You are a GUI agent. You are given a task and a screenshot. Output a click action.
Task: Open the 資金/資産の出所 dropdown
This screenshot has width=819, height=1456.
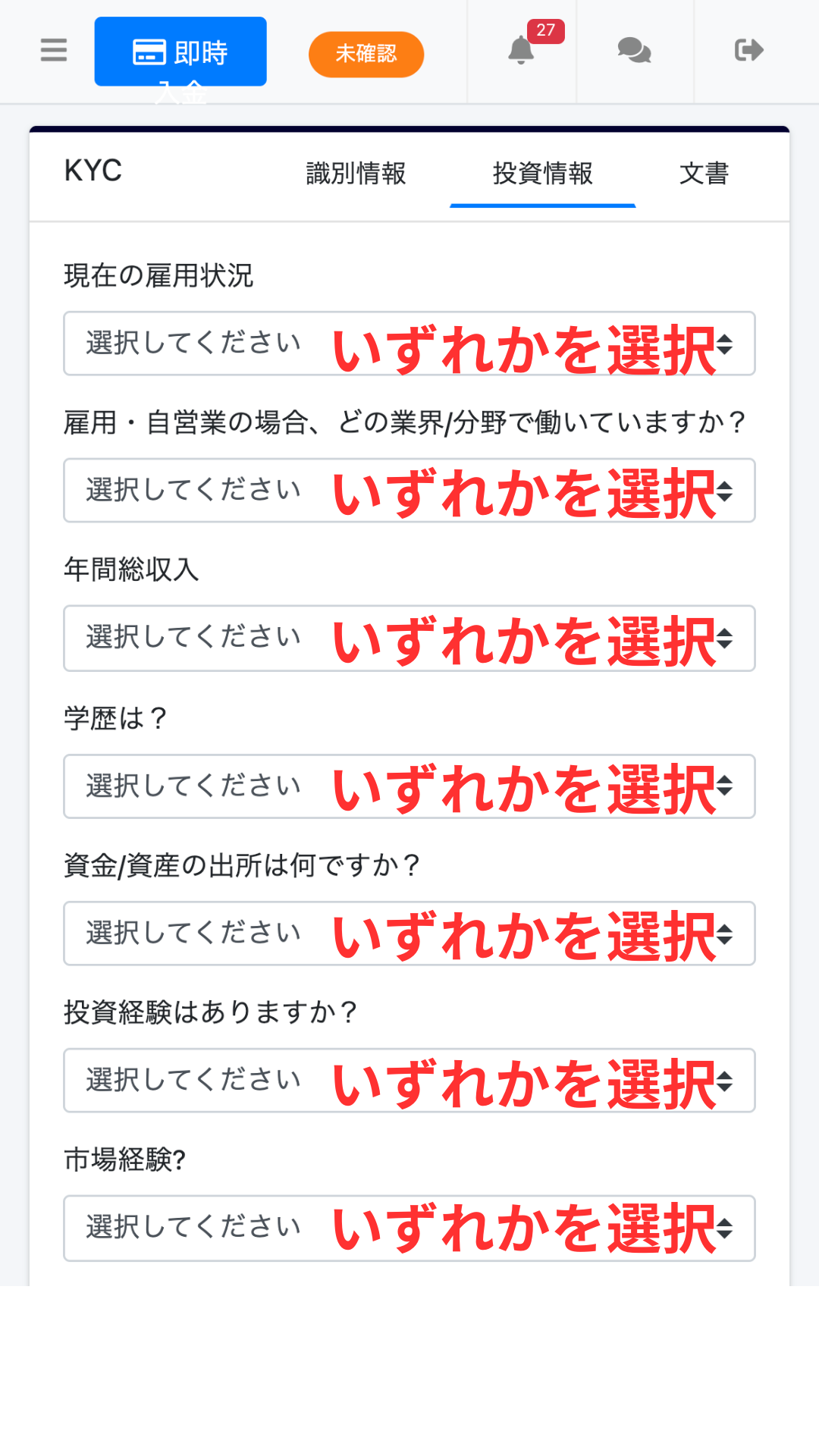[x=409, y=934]
